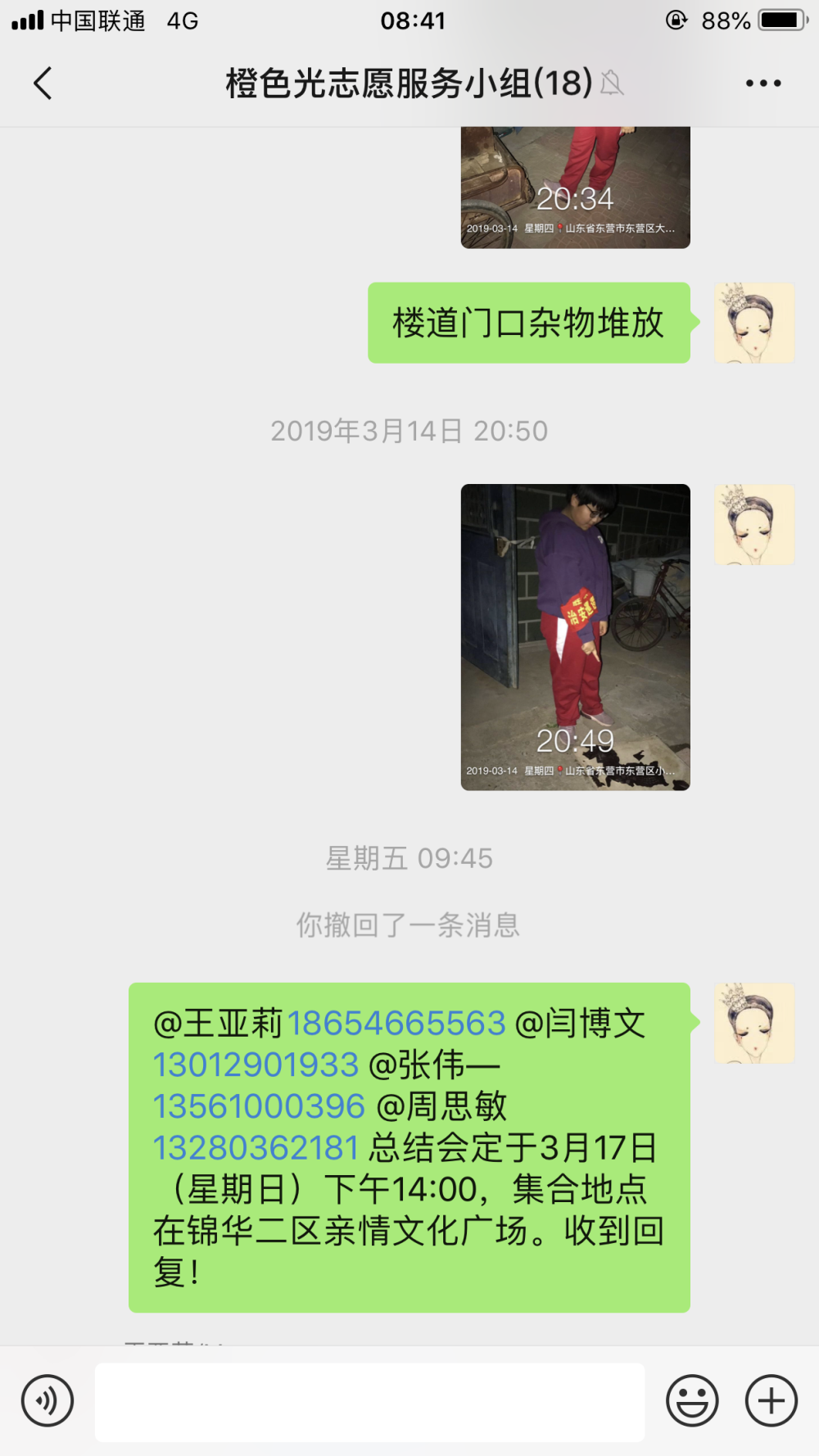Viewport: 819px width, 1456px height.
Task: Tap phone number 18654665563
Action: click(x=396, y=1024)
